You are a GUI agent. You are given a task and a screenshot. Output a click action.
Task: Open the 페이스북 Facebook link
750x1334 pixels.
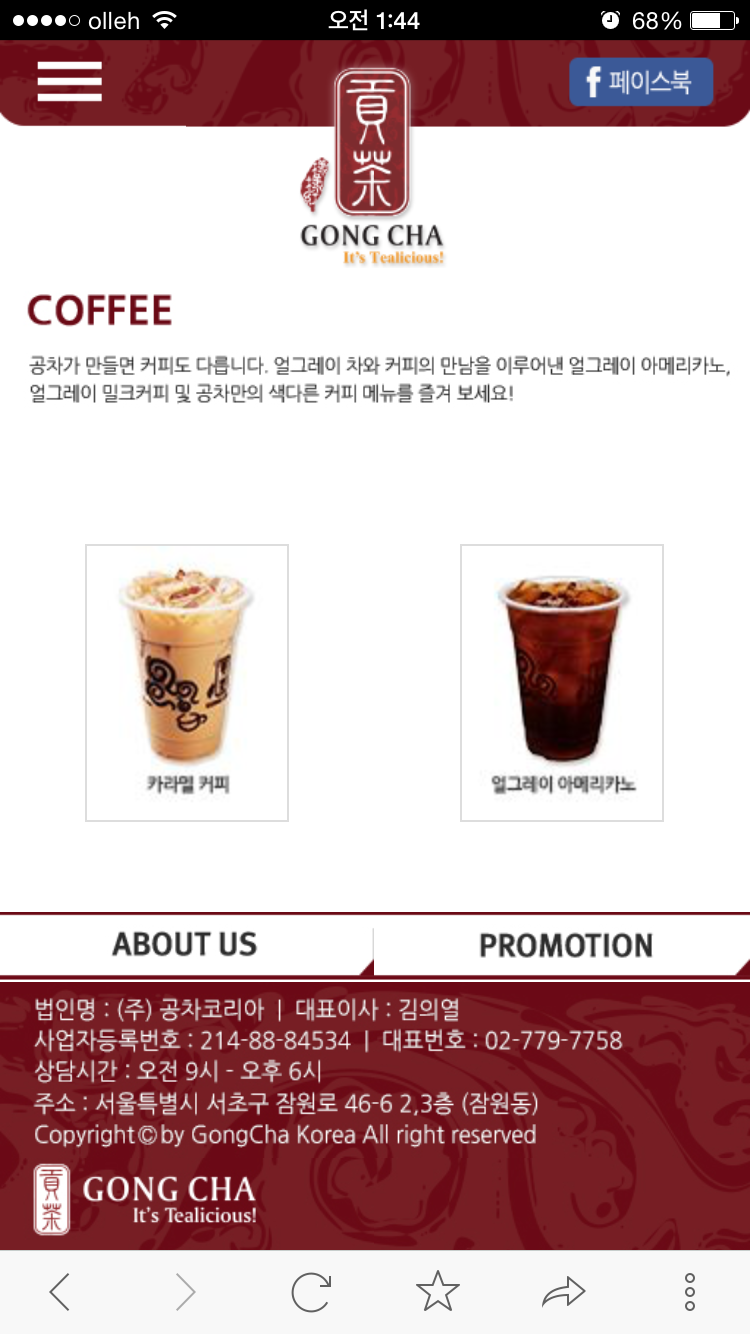pyautogui.click(x=641, y=82)
